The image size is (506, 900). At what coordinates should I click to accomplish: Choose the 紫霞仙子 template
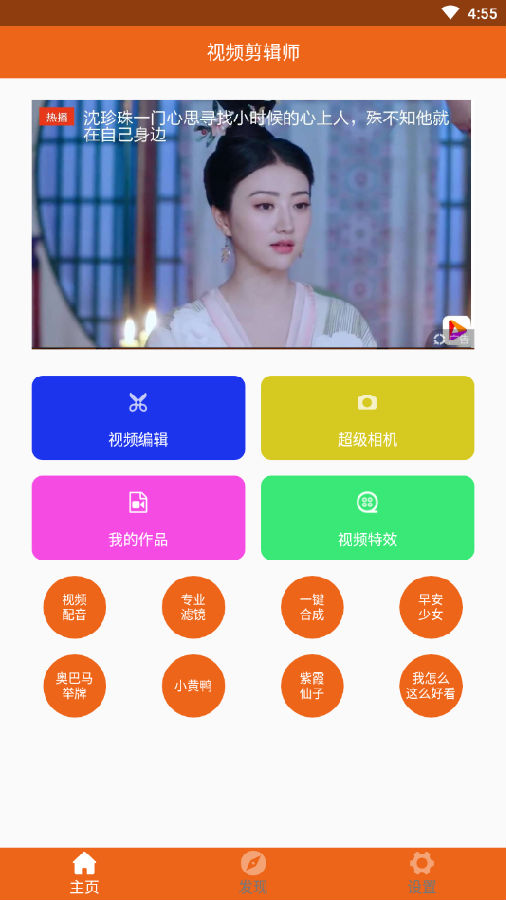[312, 686]
